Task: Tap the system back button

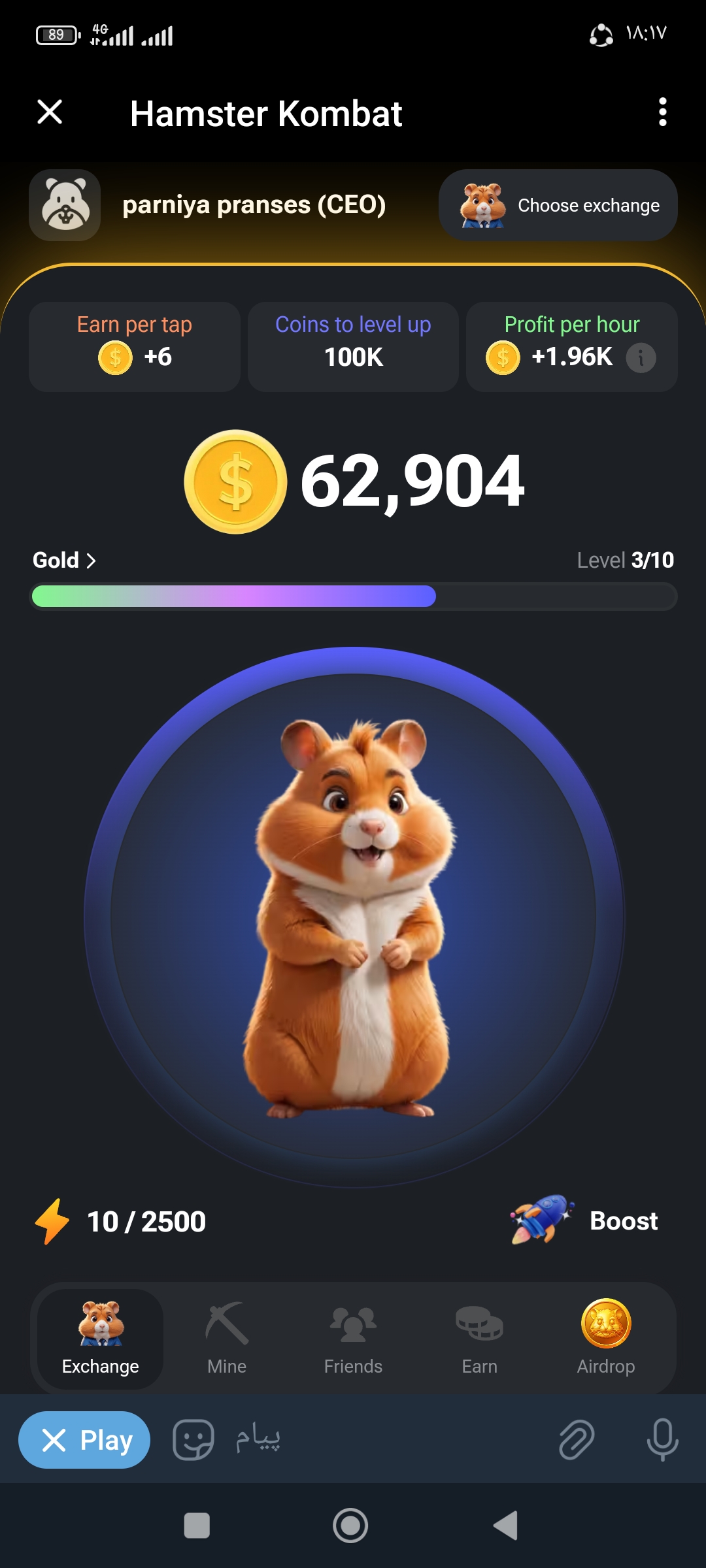Action: coord(505,1526)
